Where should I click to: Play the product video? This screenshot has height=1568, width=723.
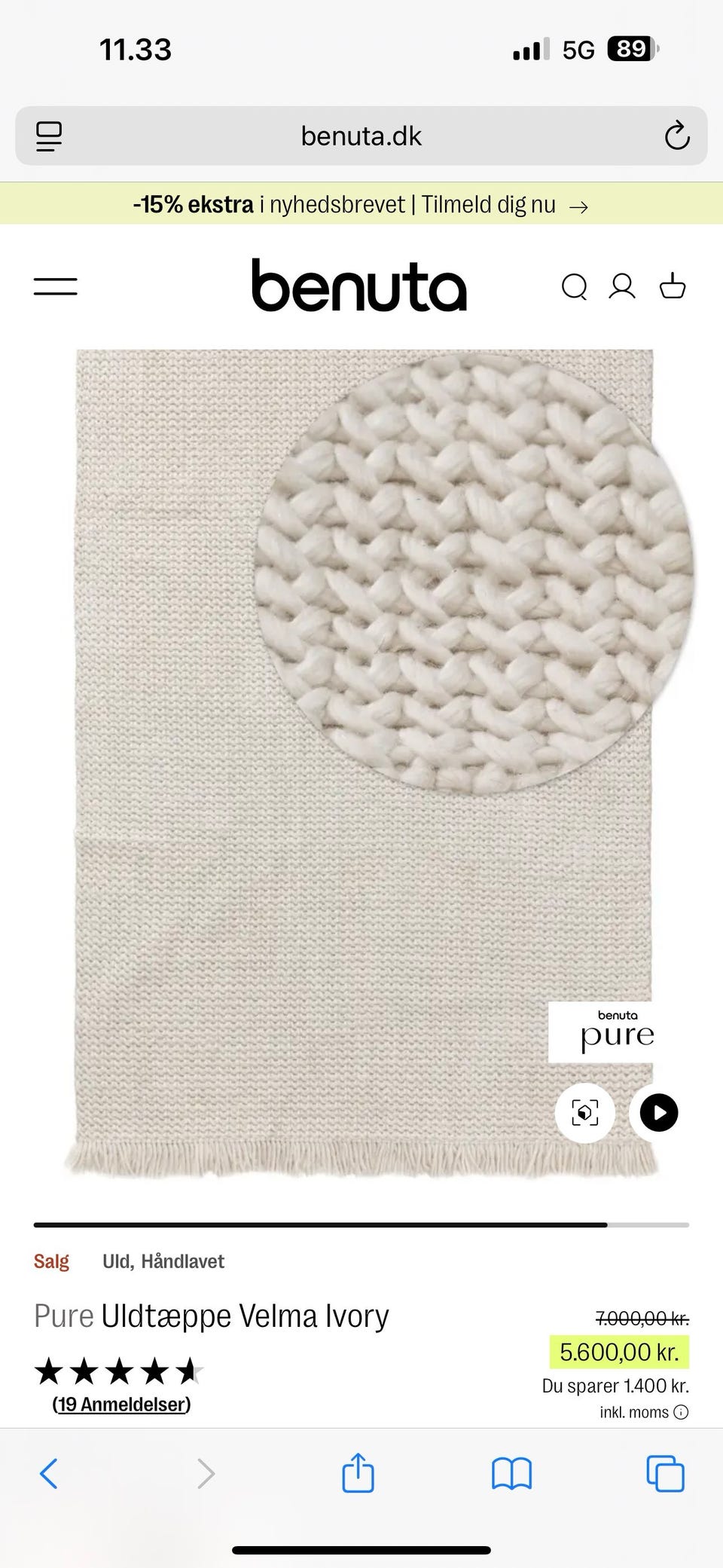[x=659, y=1113]
